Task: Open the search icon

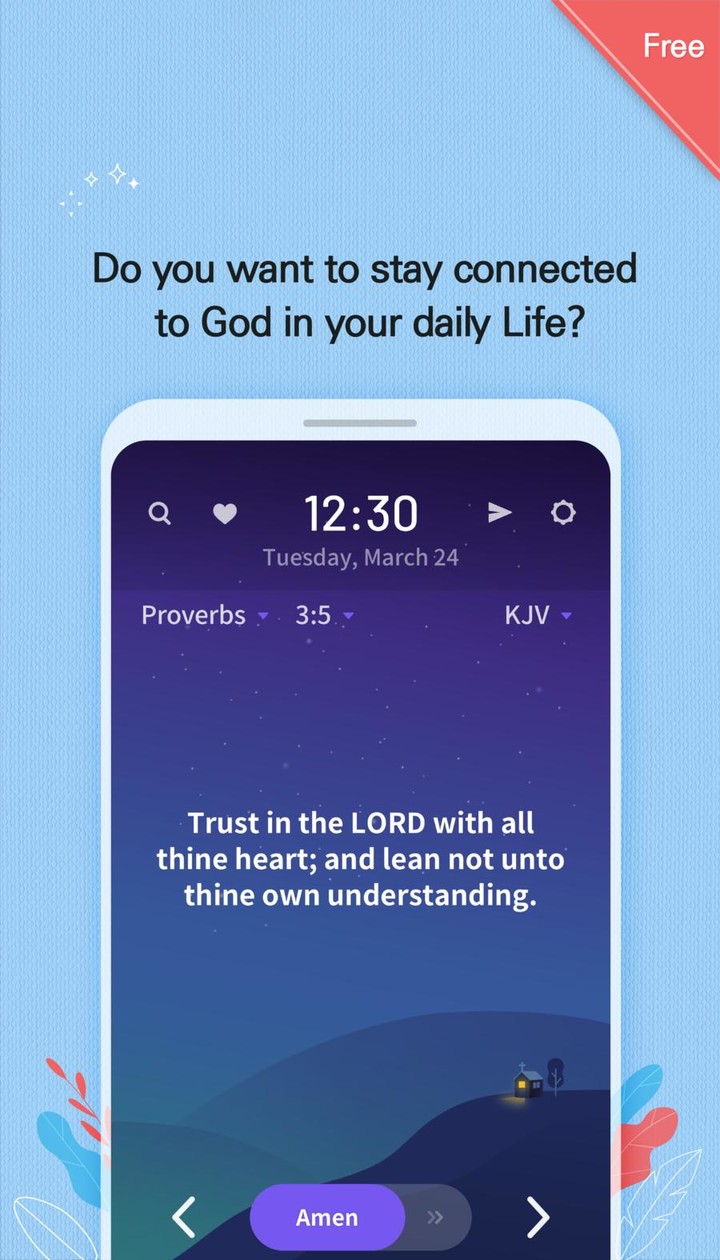Action: pos(160,513)
